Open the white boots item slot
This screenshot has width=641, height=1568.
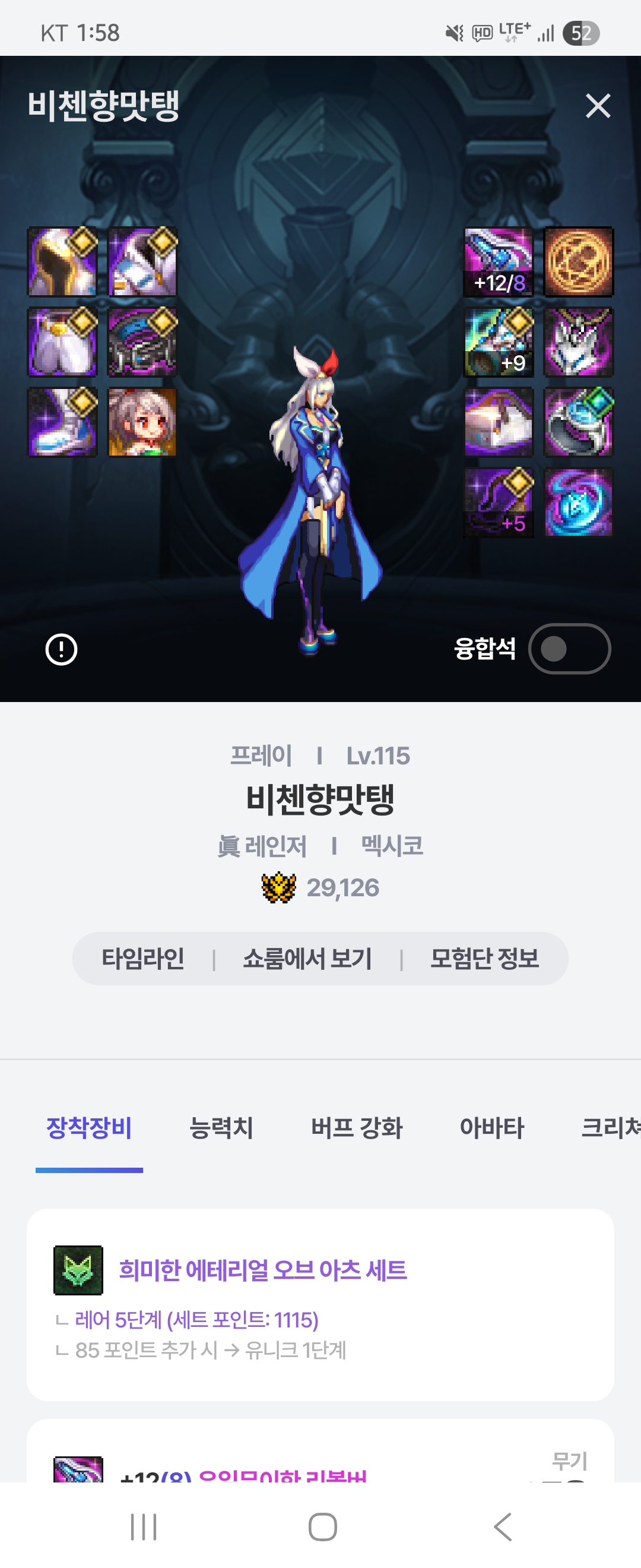point(63,422)
